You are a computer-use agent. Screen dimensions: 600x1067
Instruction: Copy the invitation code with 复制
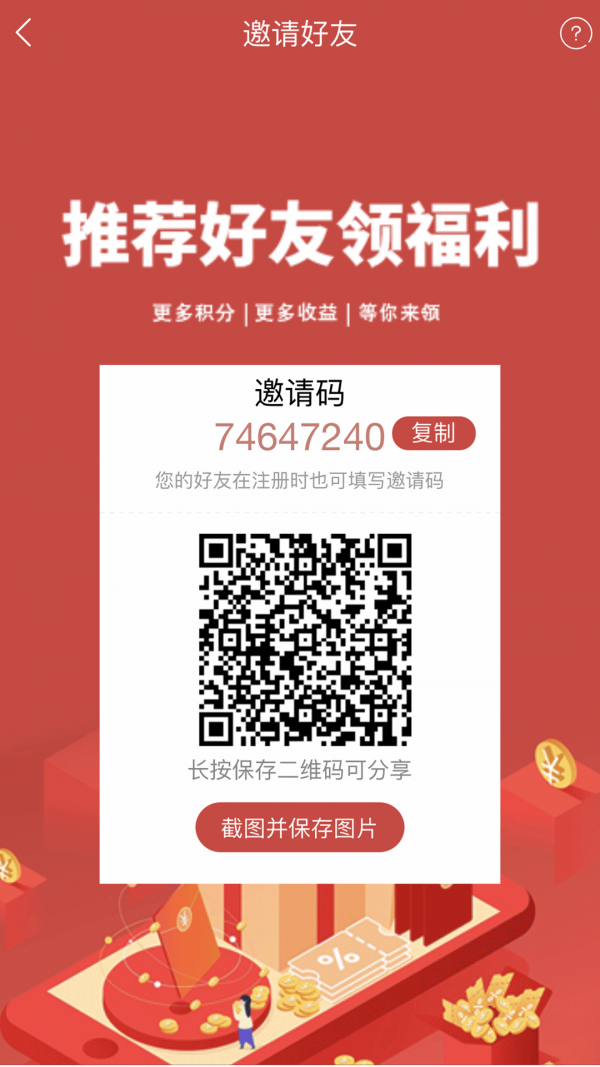click(x=433, y=433)
